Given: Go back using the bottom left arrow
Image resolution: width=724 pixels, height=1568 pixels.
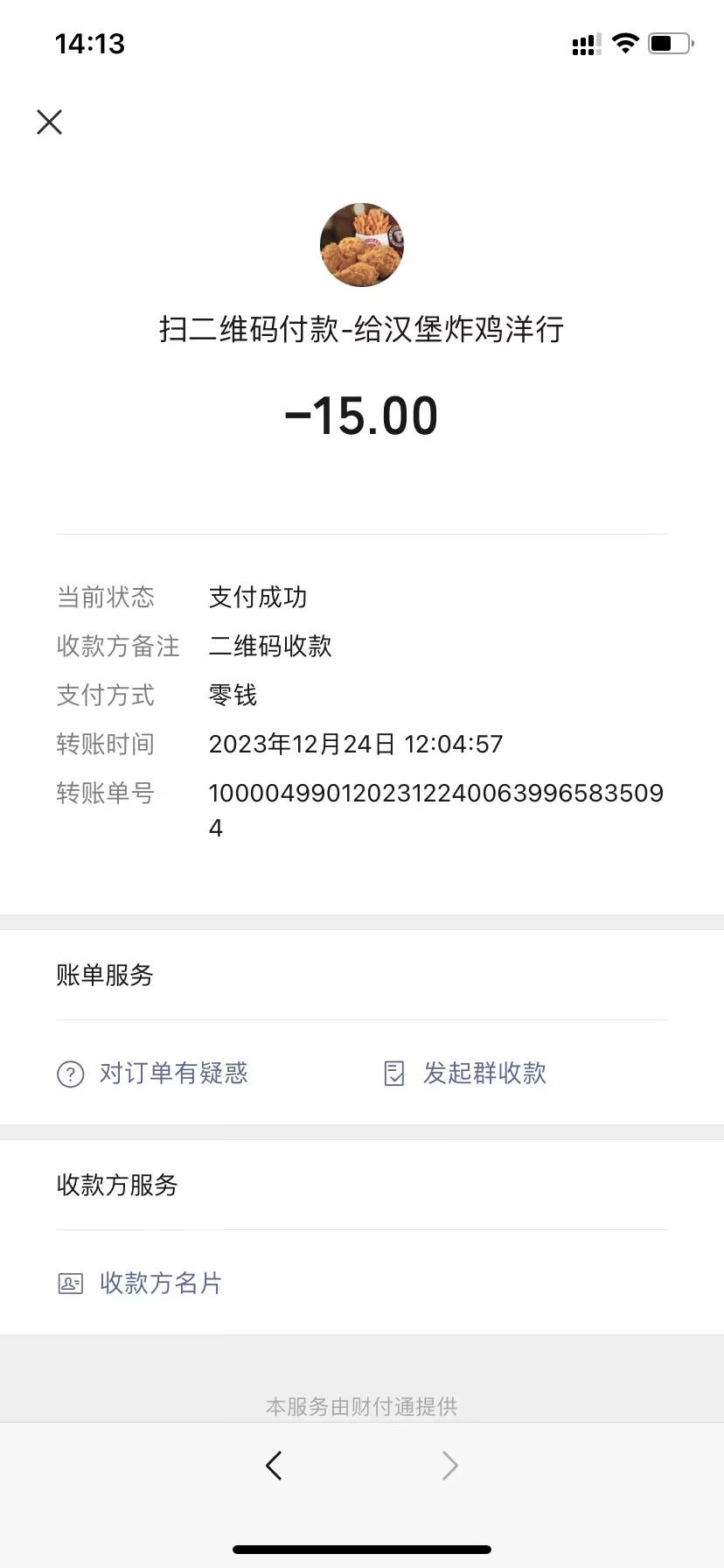Looking at the screenshot, I should (275, 1465).
